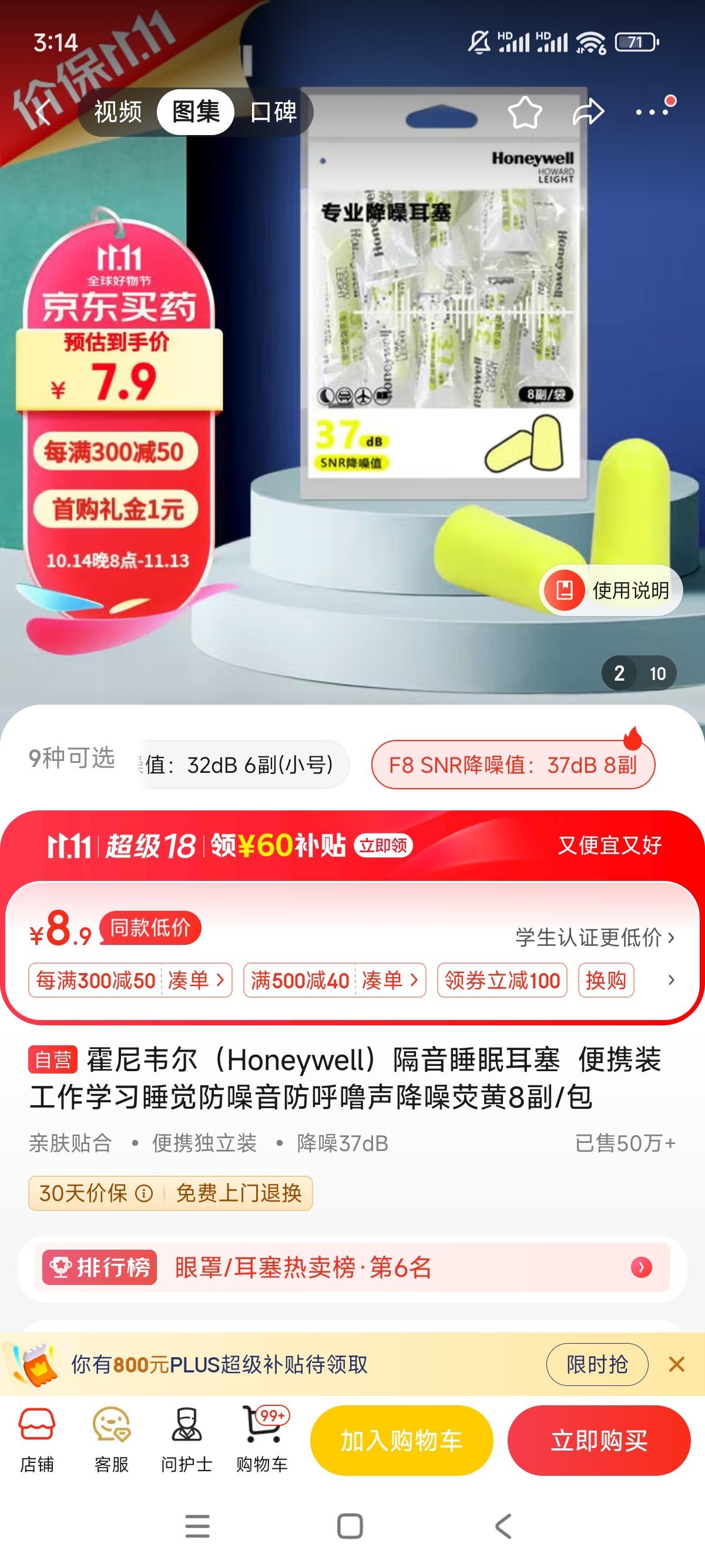Viewport: 705px width, 1568px height.
Task: Dismiss the PLUS subsidy banner
Action: [676, 1365]
